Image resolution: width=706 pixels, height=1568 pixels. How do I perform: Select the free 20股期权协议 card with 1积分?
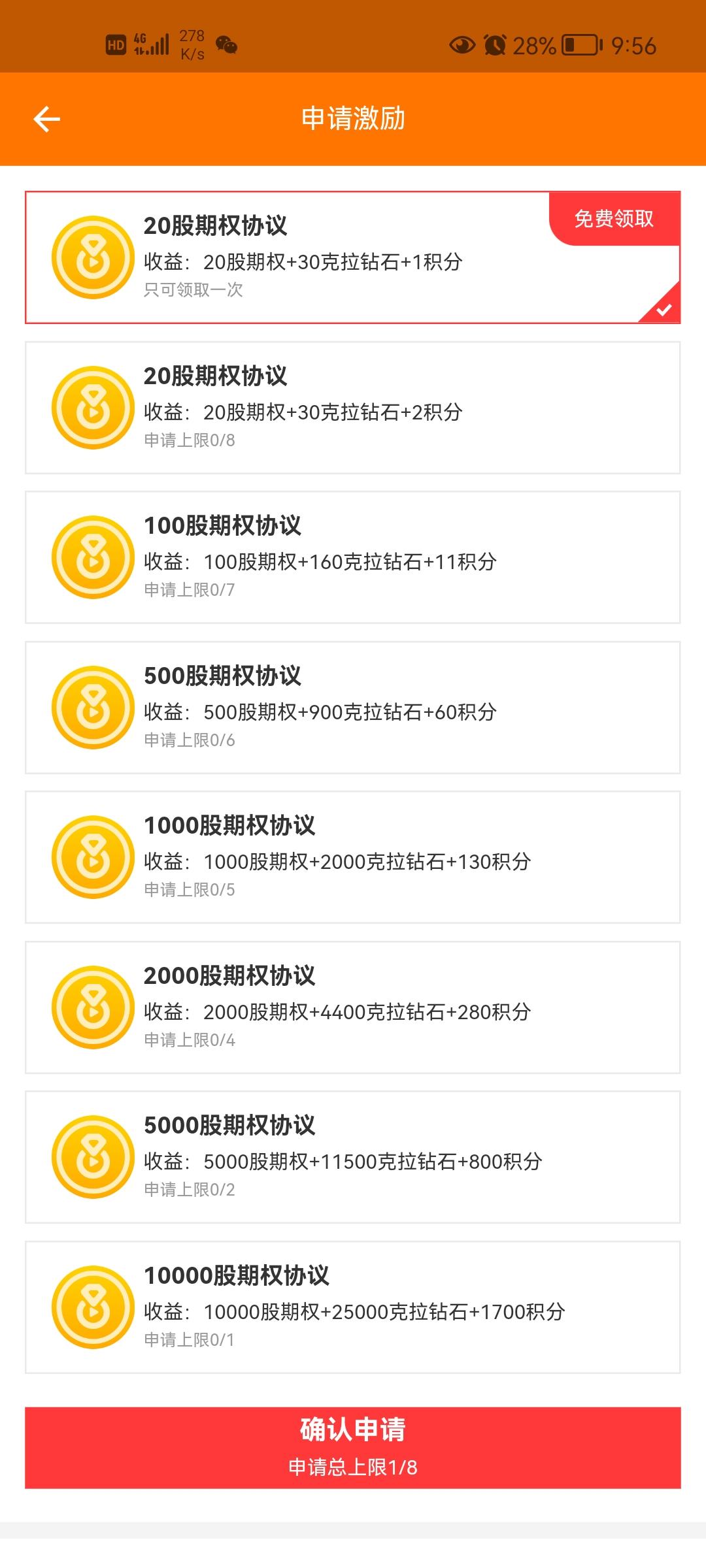pyautogui.click(x=353, y=257)
